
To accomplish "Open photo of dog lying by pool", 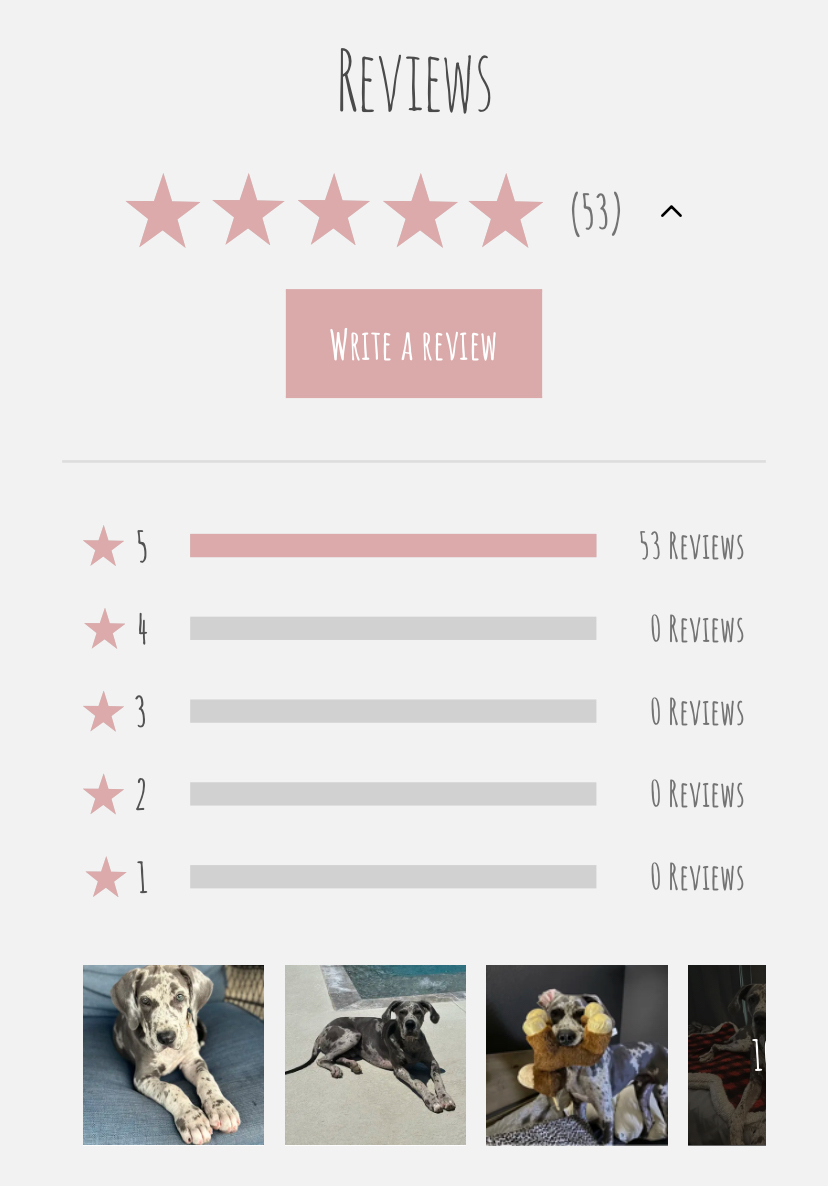I will point(375,1054).
